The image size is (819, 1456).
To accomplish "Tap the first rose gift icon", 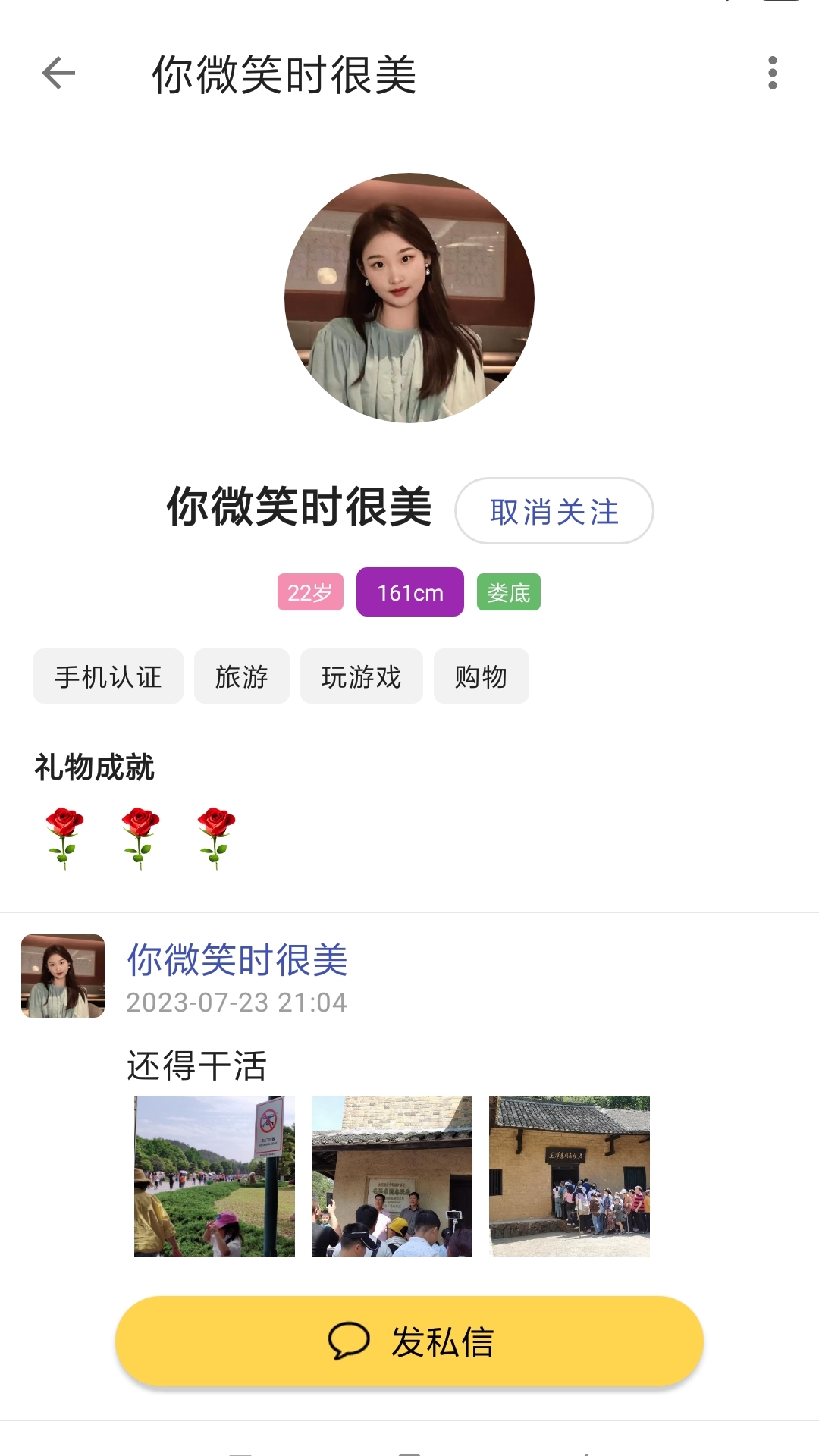I will point(62,836).
